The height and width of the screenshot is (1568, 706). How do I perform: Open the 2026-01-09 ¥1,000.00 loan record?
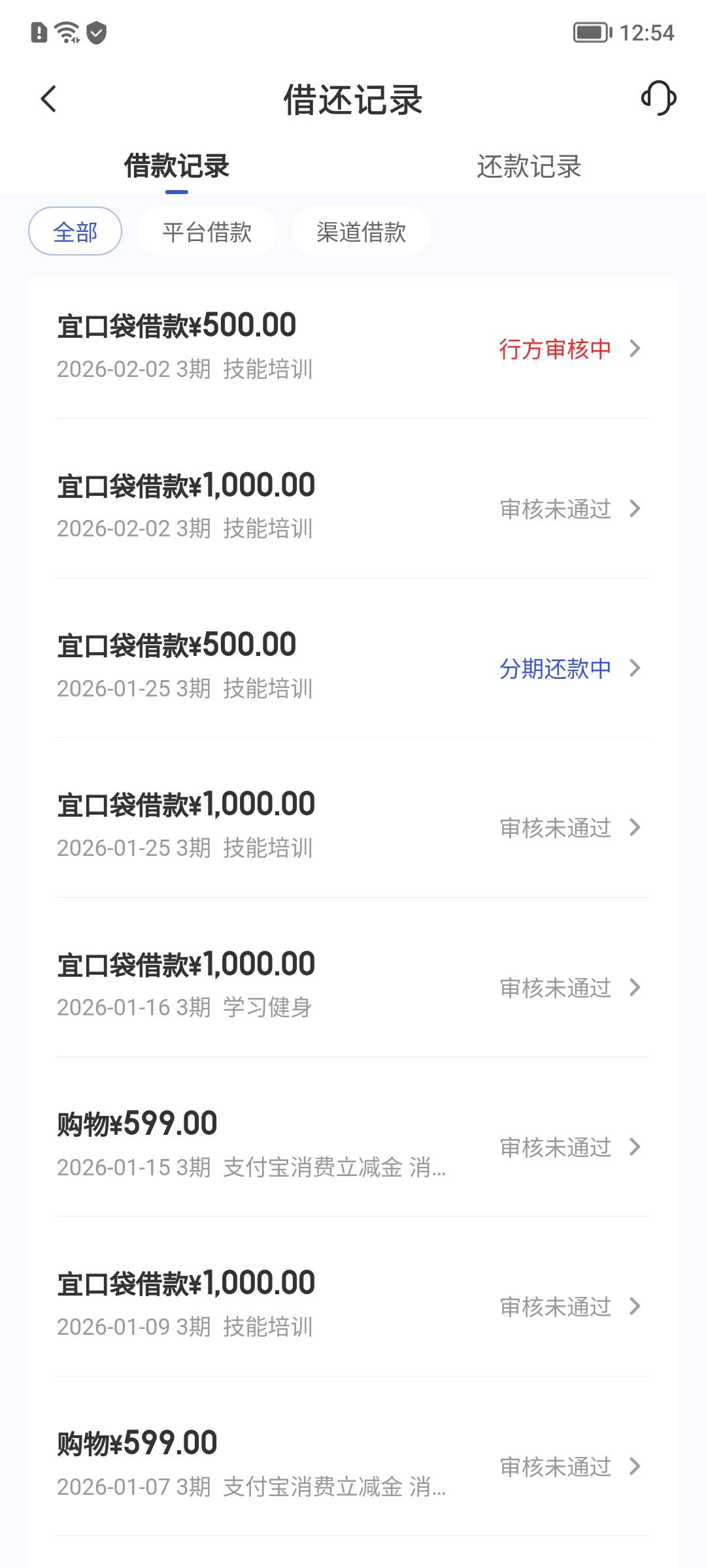(353, 1304)
